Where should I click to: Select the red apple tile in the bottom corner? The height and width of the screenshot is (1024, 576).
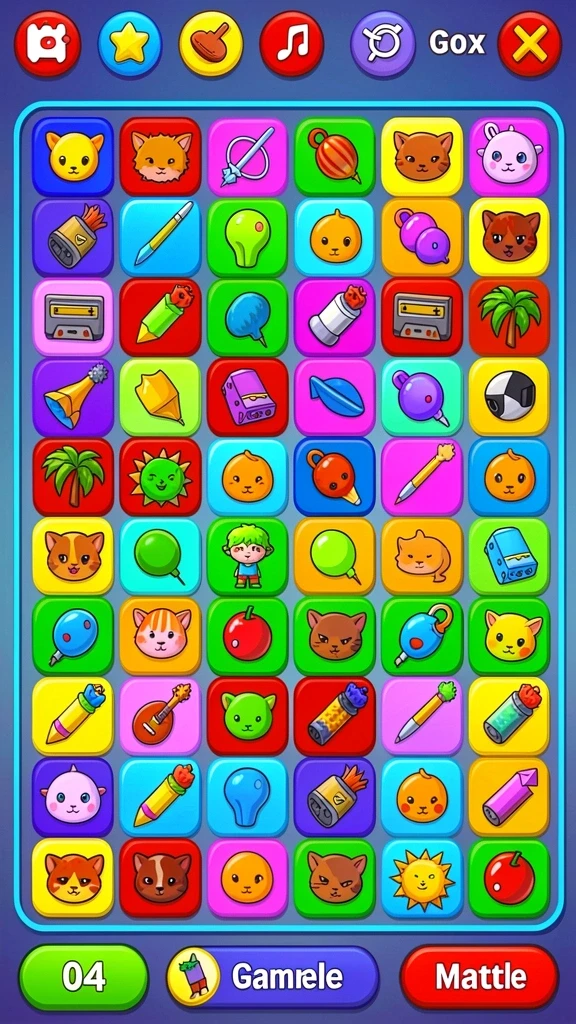pos(509,878)
